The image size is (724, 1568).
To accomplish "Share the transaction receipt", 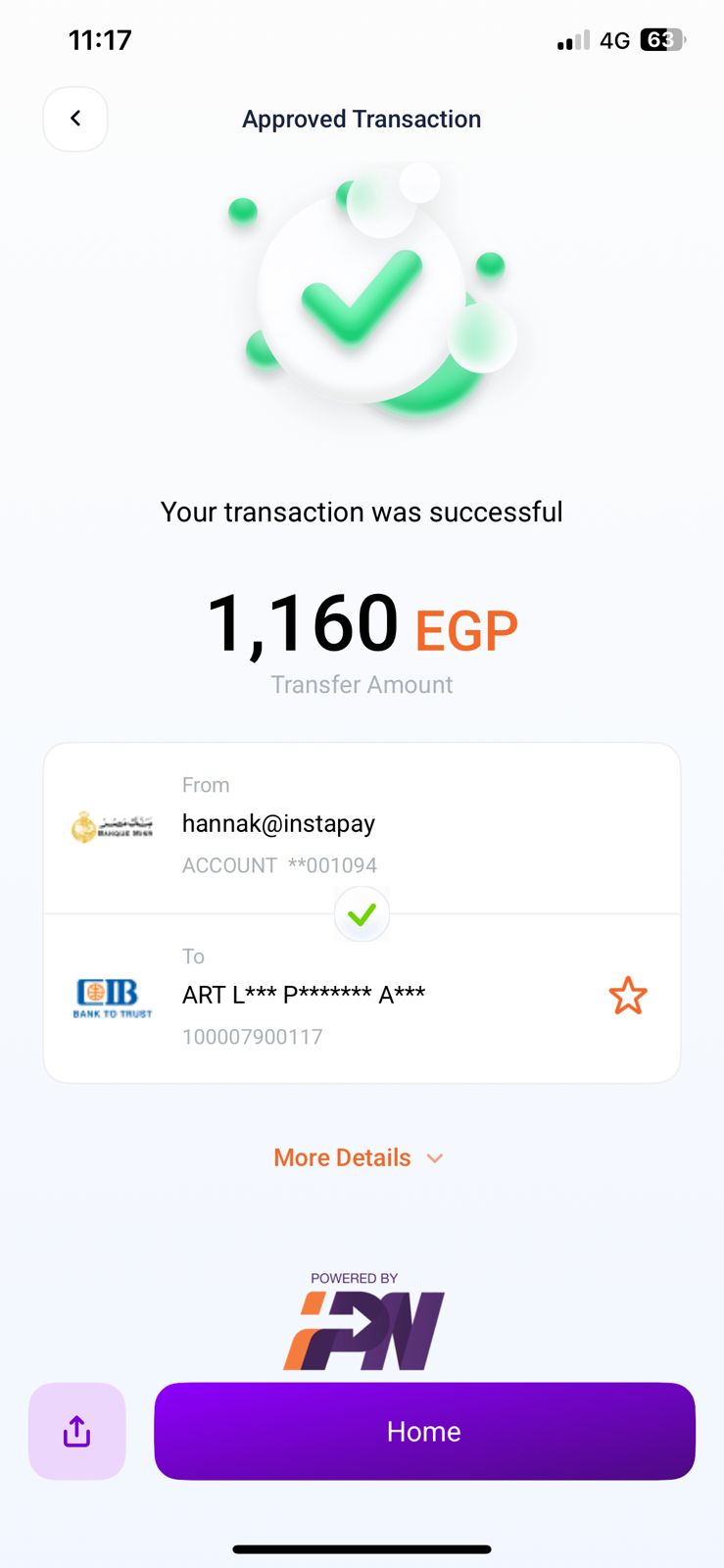I will coord(77,1431).
